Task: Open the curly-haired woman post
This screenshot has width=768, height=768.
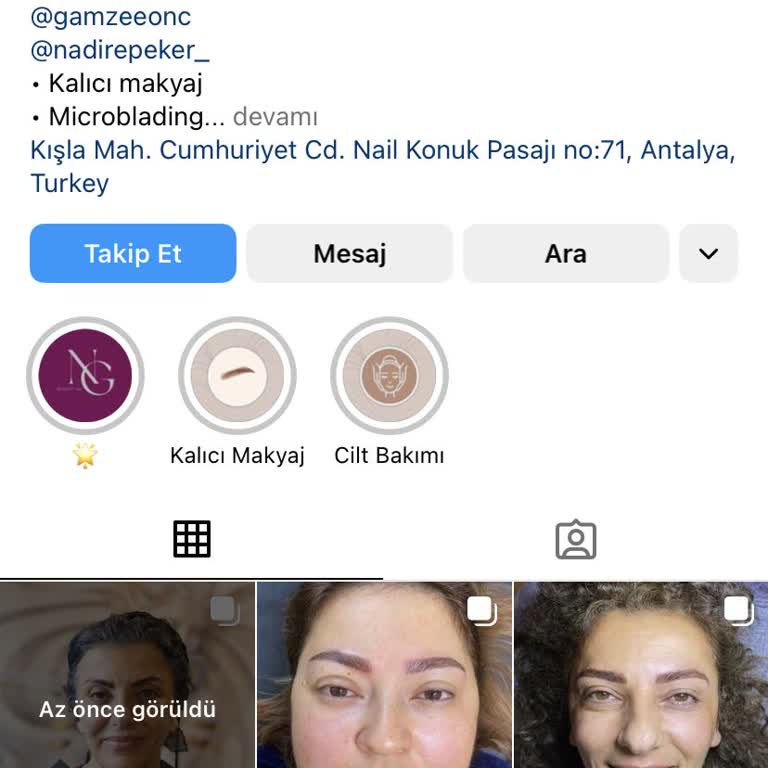Action: point(641,675)
